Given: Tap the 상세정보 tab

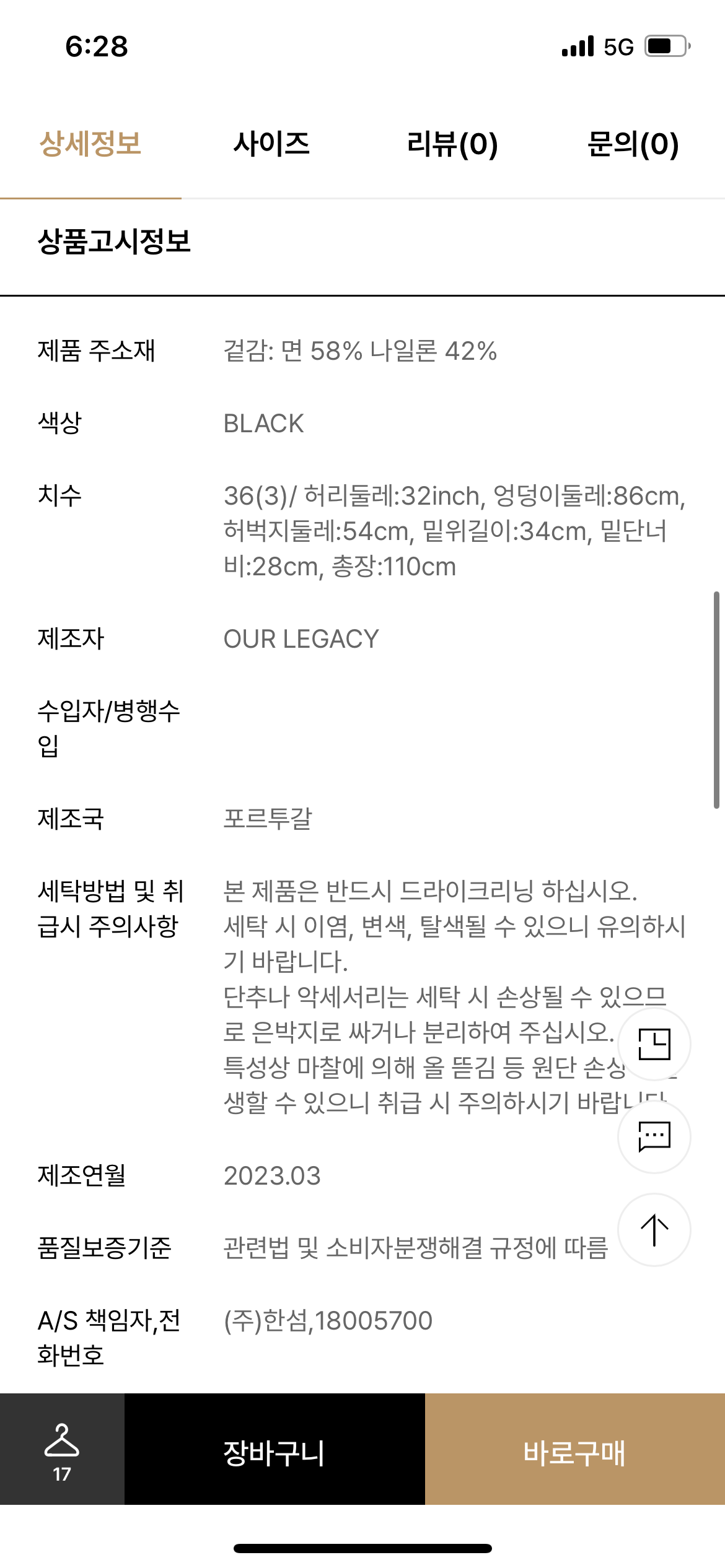Looking at the screenshot, I should pos(90,144).
